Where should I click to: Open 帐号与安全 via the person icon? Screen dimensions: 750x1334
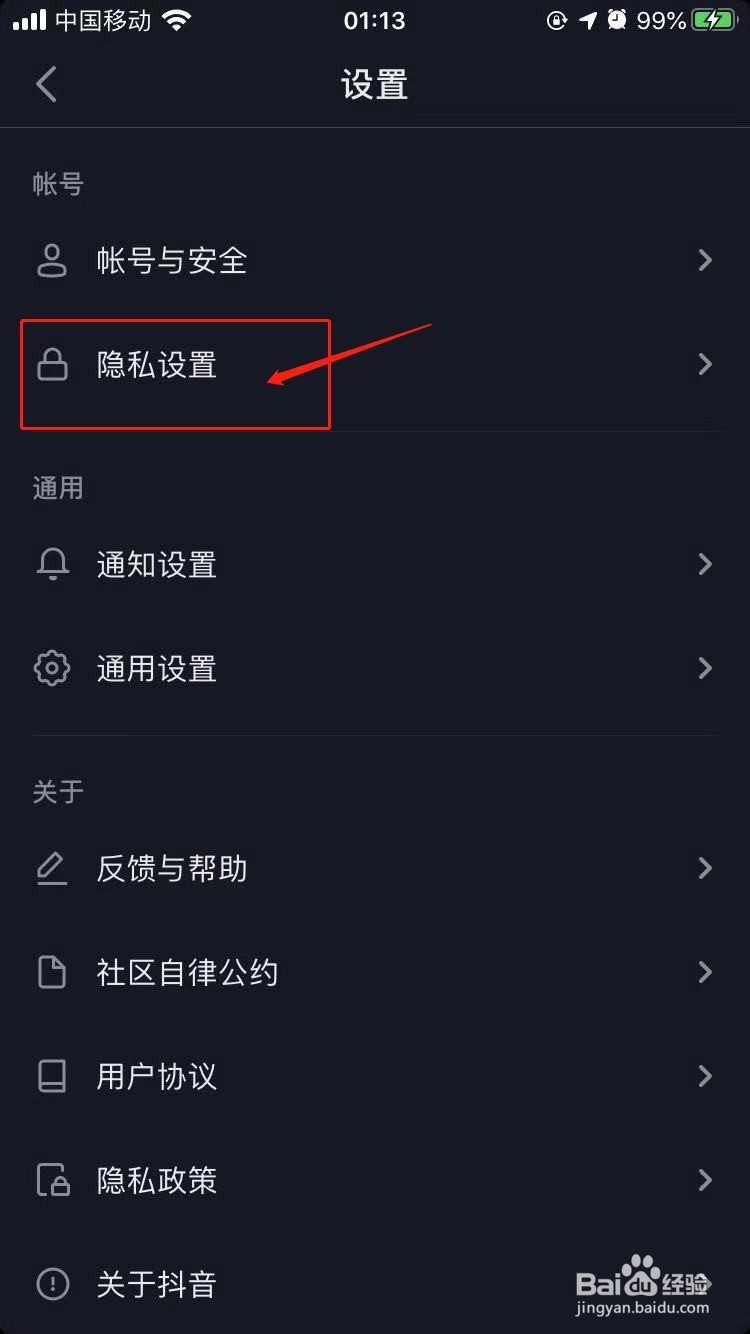52,260
